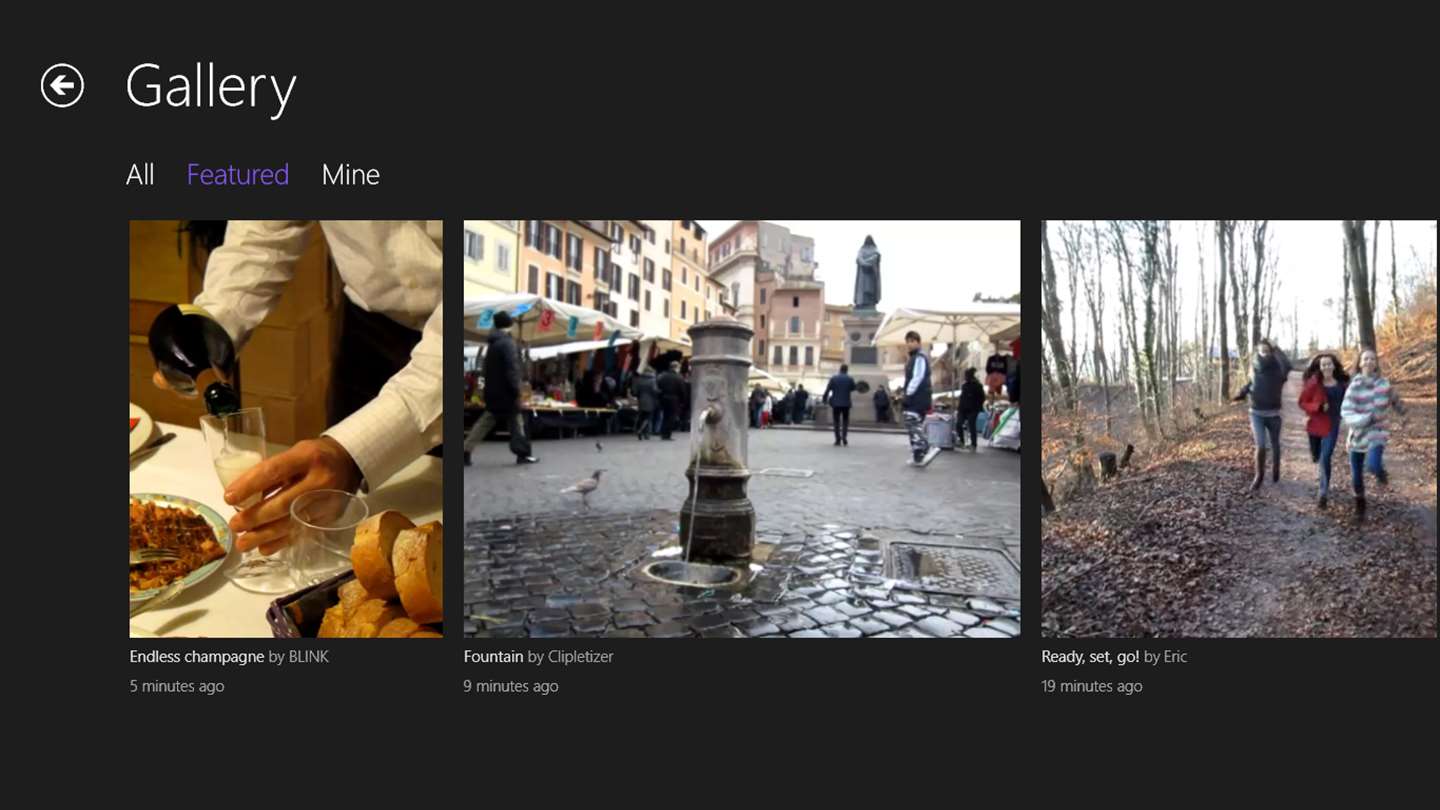Open the Ready, set, go! clip

point(1238,428)
